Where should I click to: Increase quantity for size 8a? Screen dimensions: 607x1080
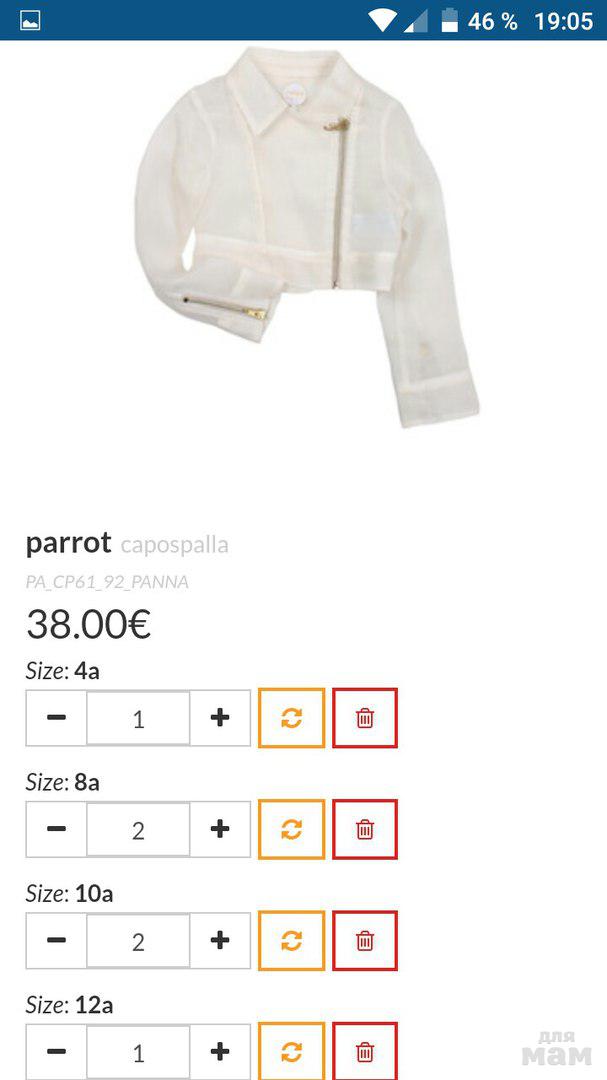[x=221, y=829]
